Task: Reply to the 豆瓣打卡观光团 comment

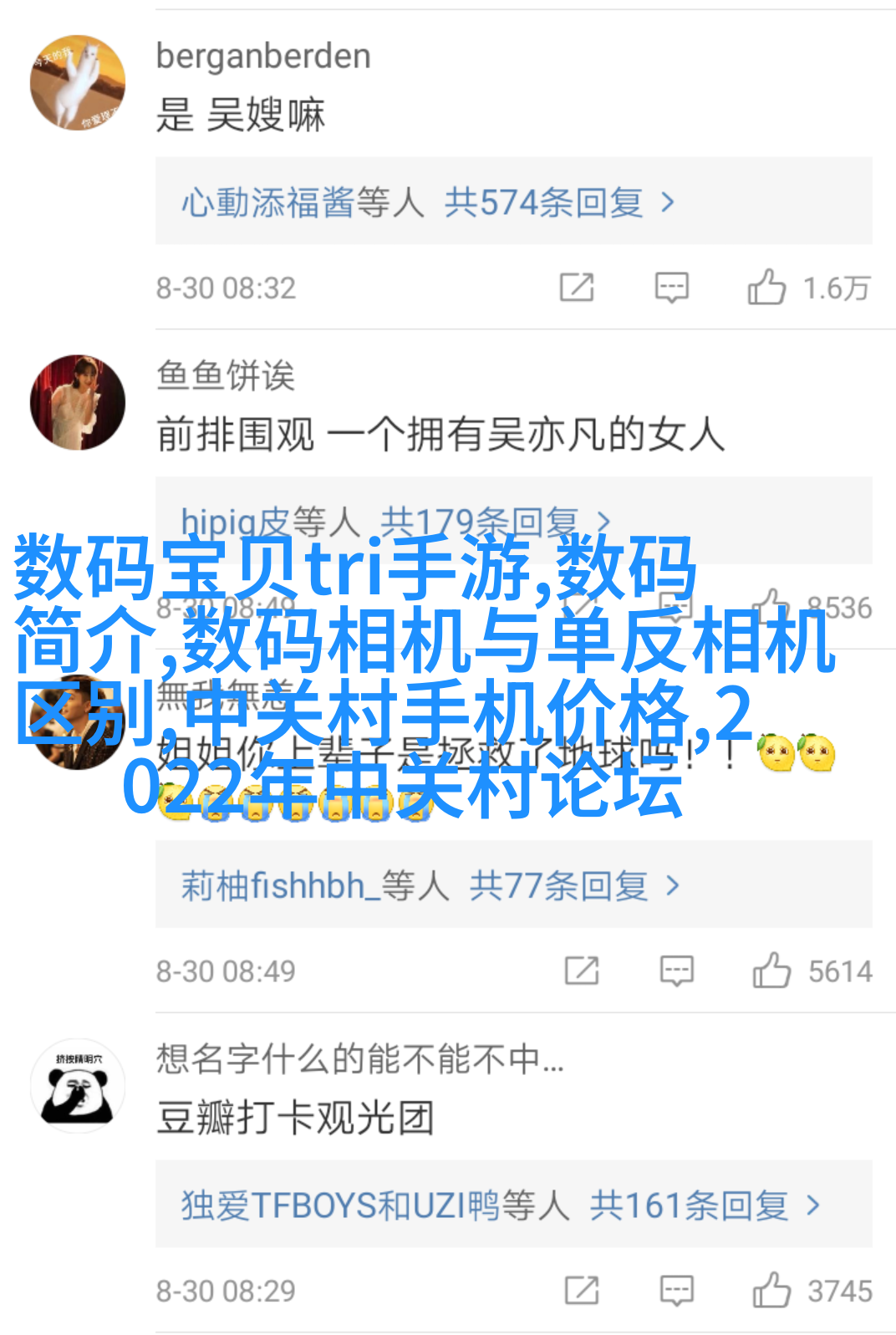Action: click(676, 1290)
